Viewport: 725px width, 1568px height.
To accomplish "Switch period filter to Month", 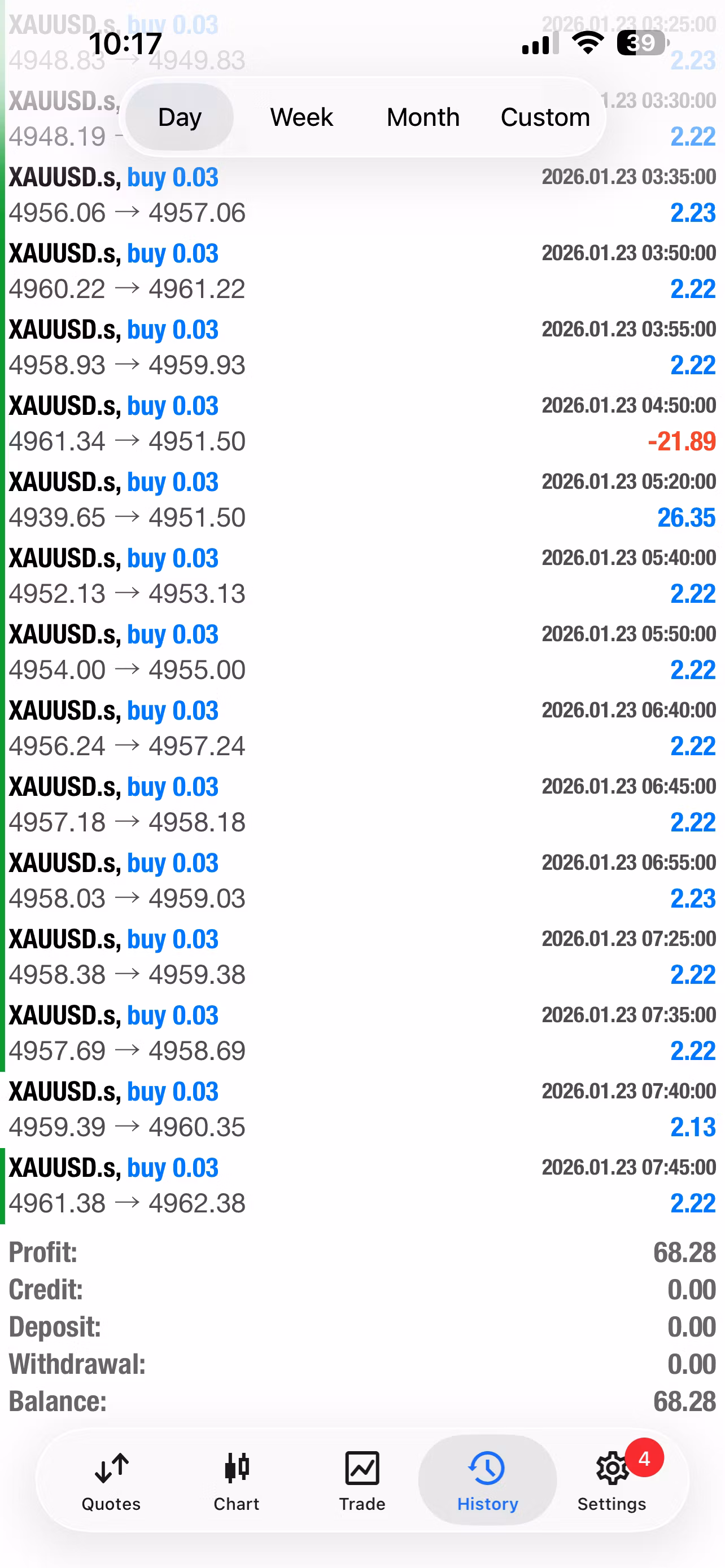I will [422, 117].
